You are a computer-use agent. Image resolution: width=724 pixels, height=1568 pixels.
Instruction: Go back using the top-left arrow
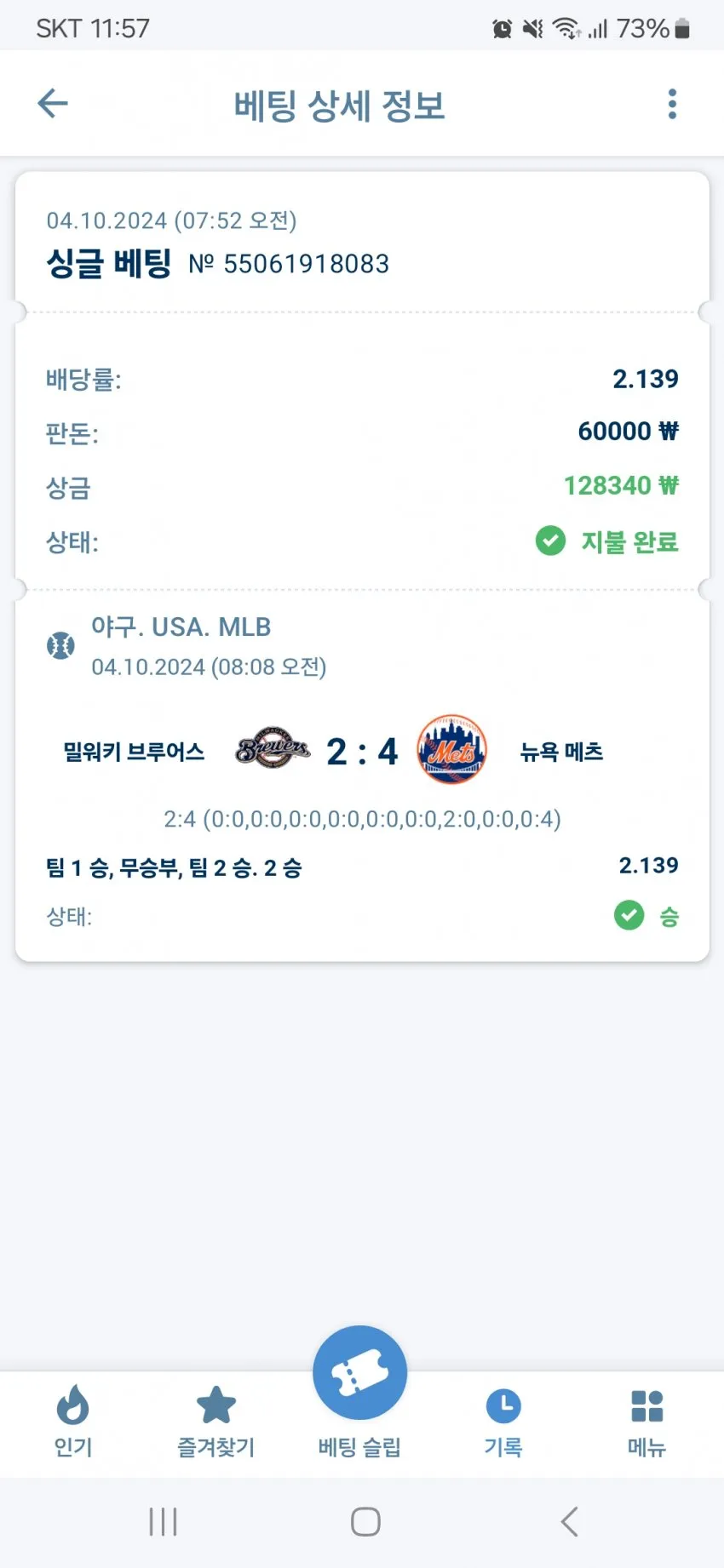pos(53,104)
